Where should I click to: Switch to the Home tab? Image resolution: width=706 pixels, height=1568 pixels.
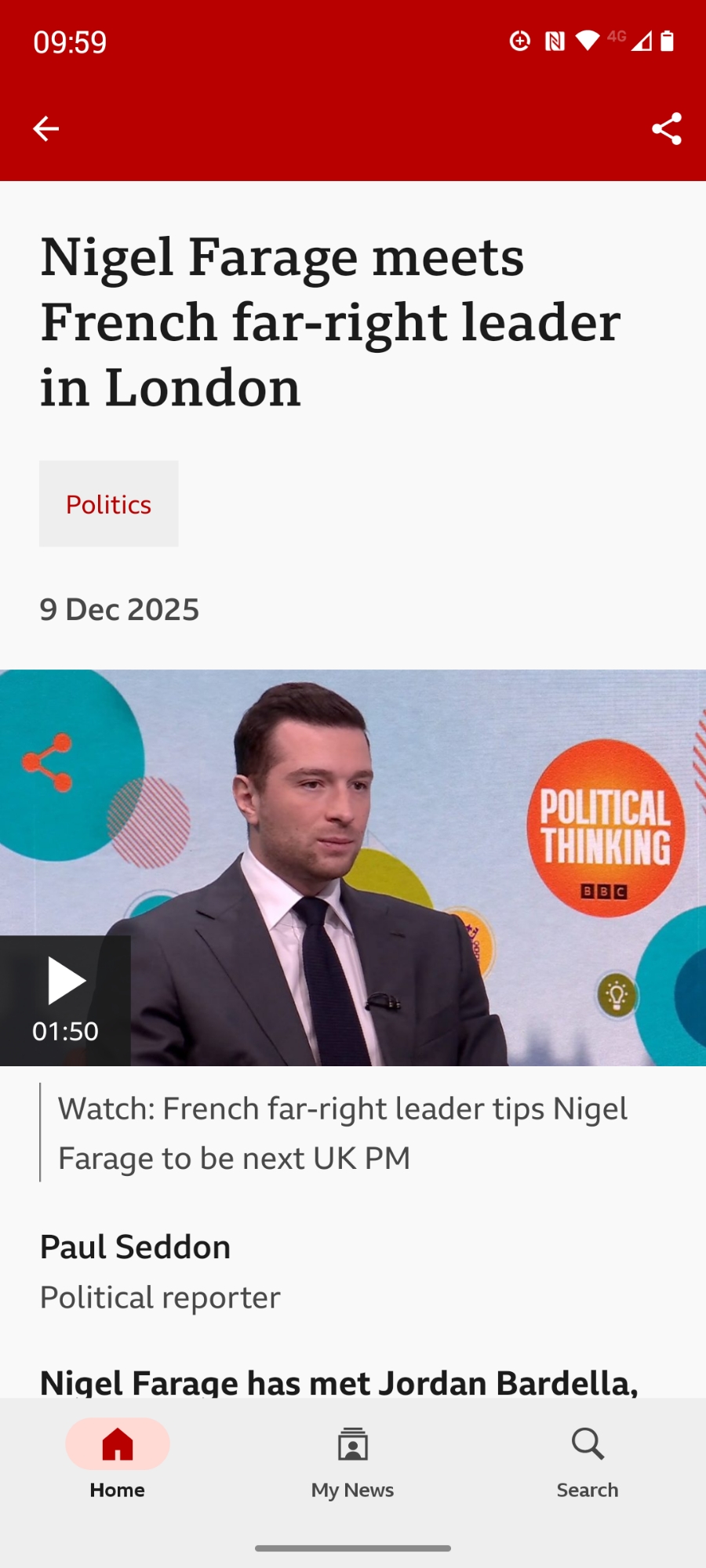point(118,1461)
